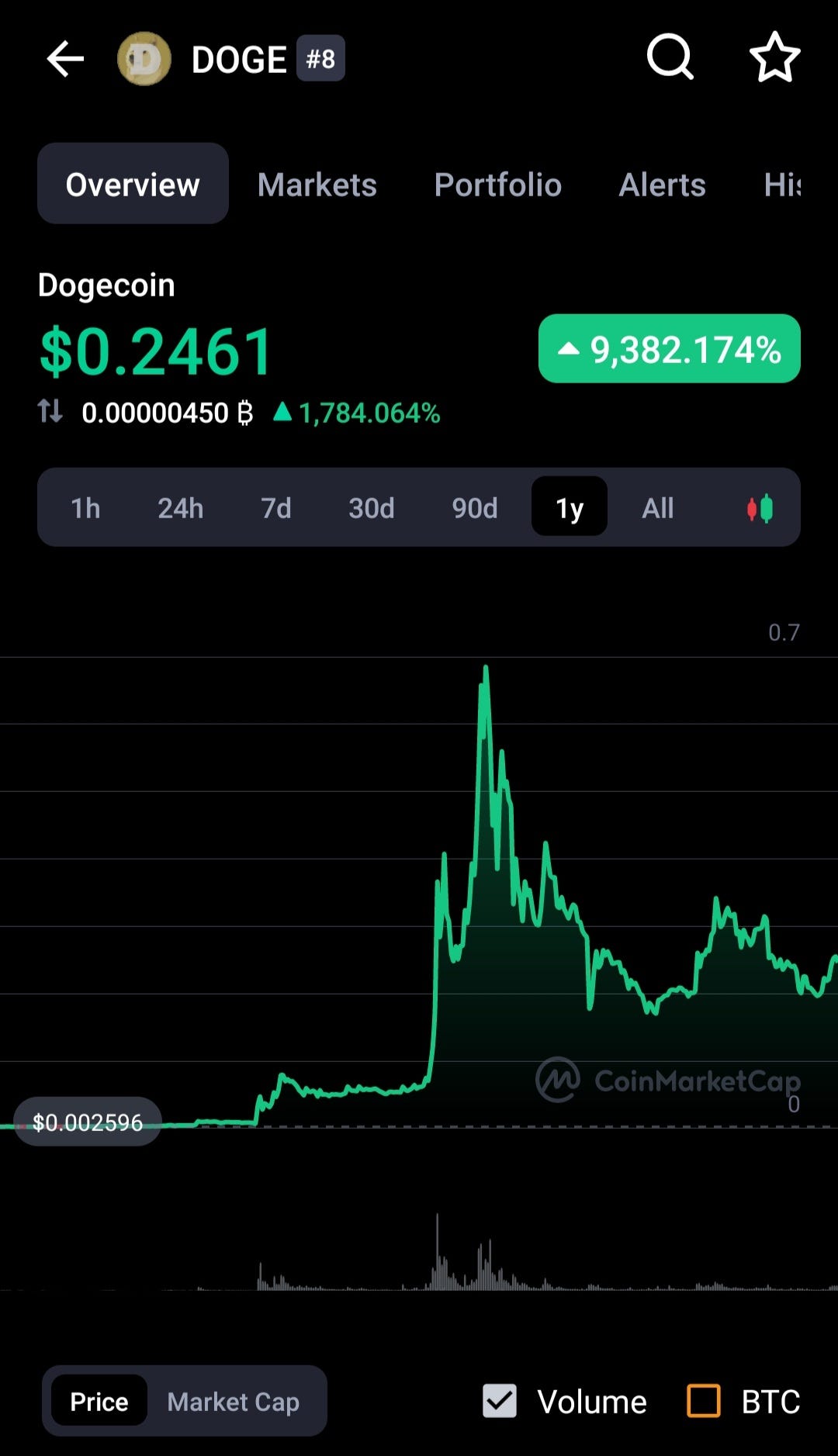Swap price currency with arrows icon
The image size is (838, 1456).
pyautogui.click(x=50, y=411)
